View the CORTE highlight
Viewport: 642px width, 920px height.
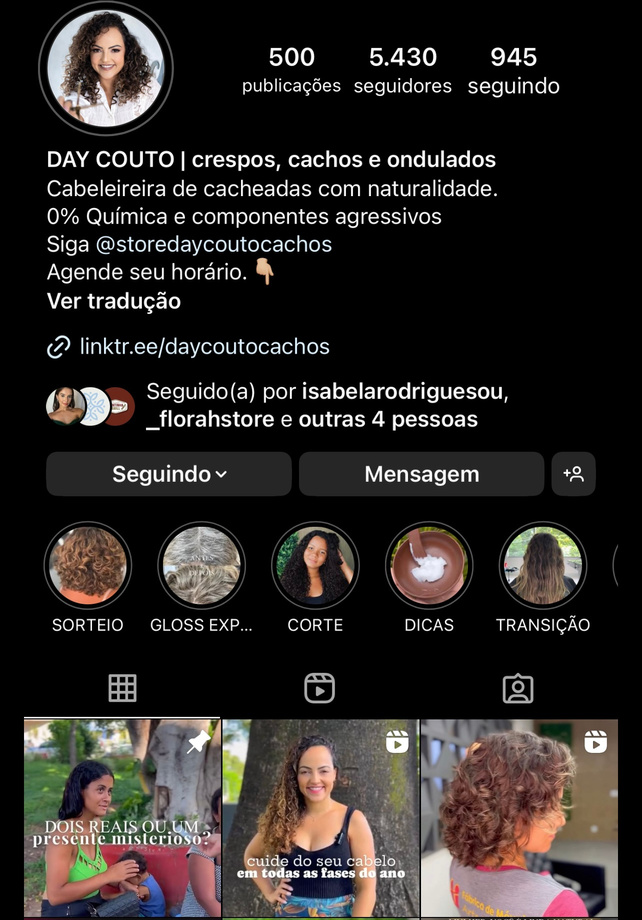(315, 565)
